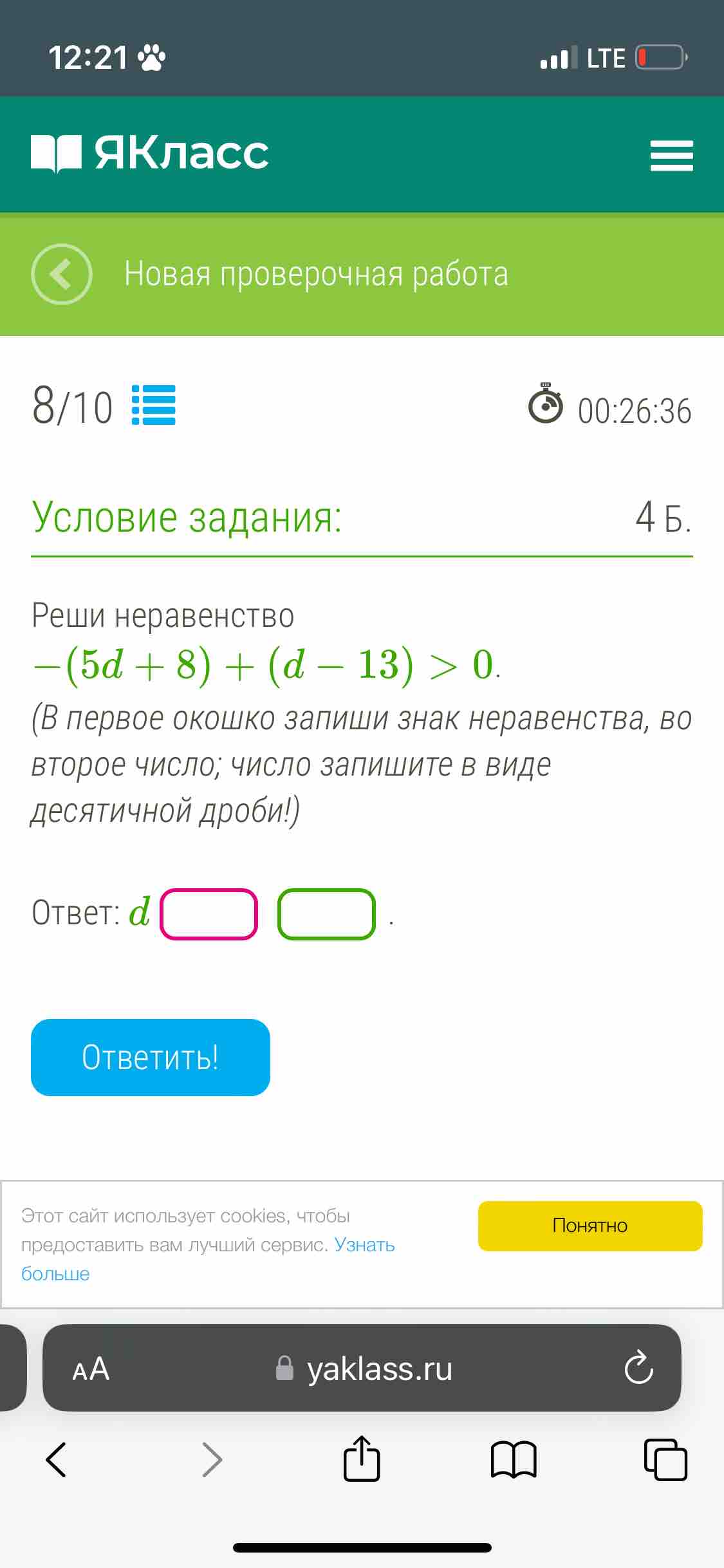Tap the green number answer box

pos(326,914)
